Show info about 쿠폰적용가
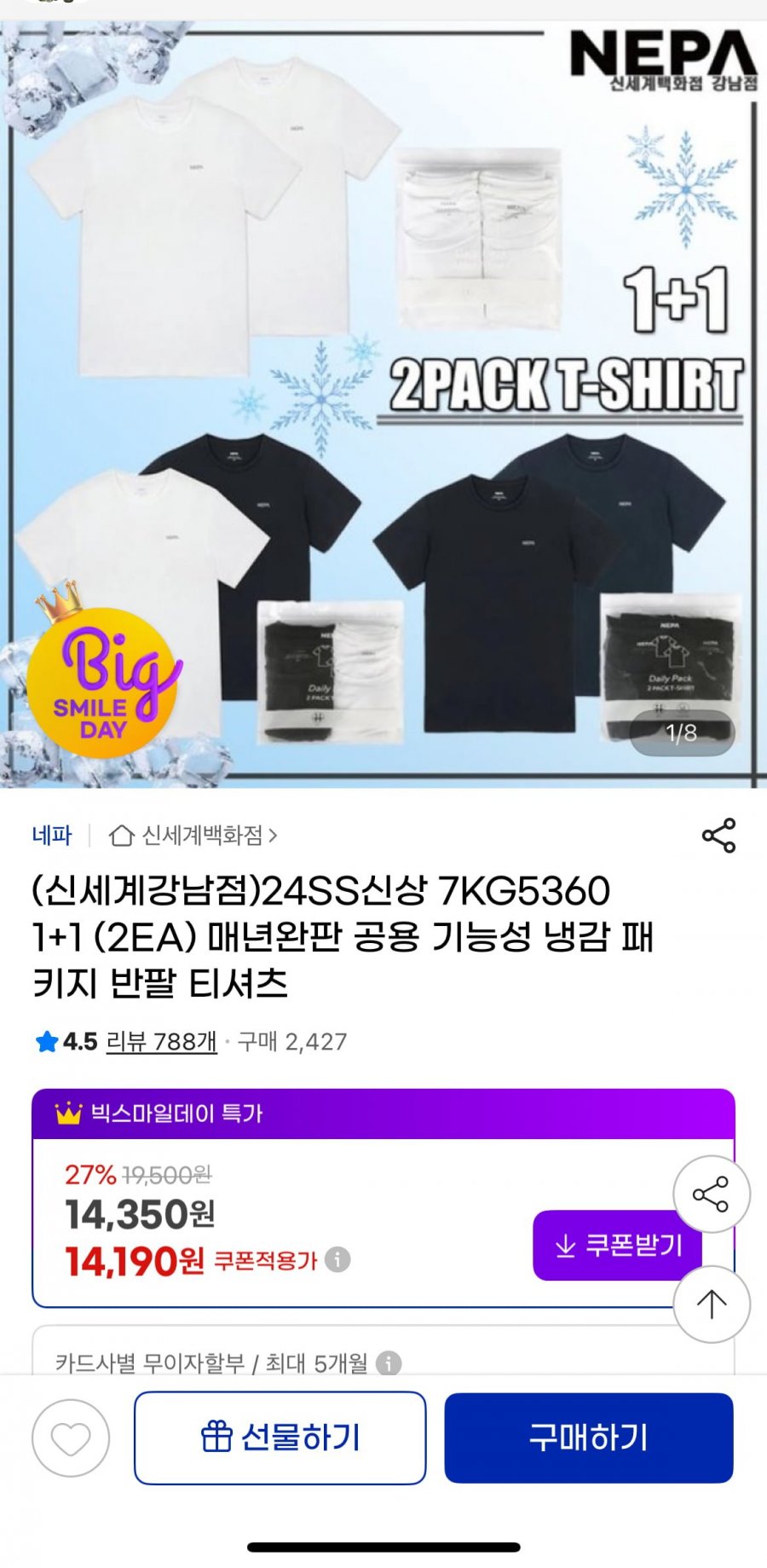This screenshot has width=767, height=1568. (x=337, y=1259)
